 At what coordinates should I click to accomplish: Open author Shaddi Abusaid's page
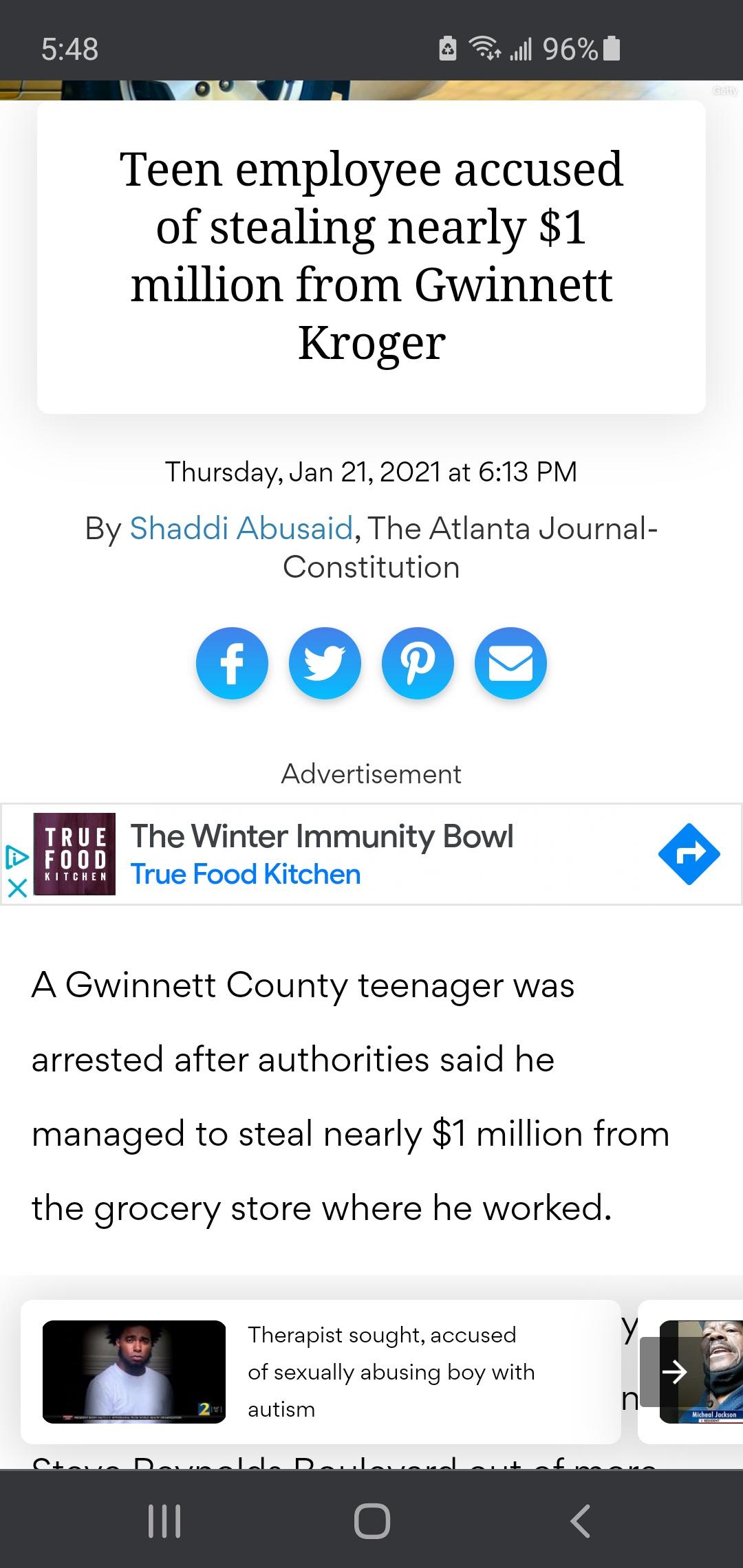tap(241, 528)
